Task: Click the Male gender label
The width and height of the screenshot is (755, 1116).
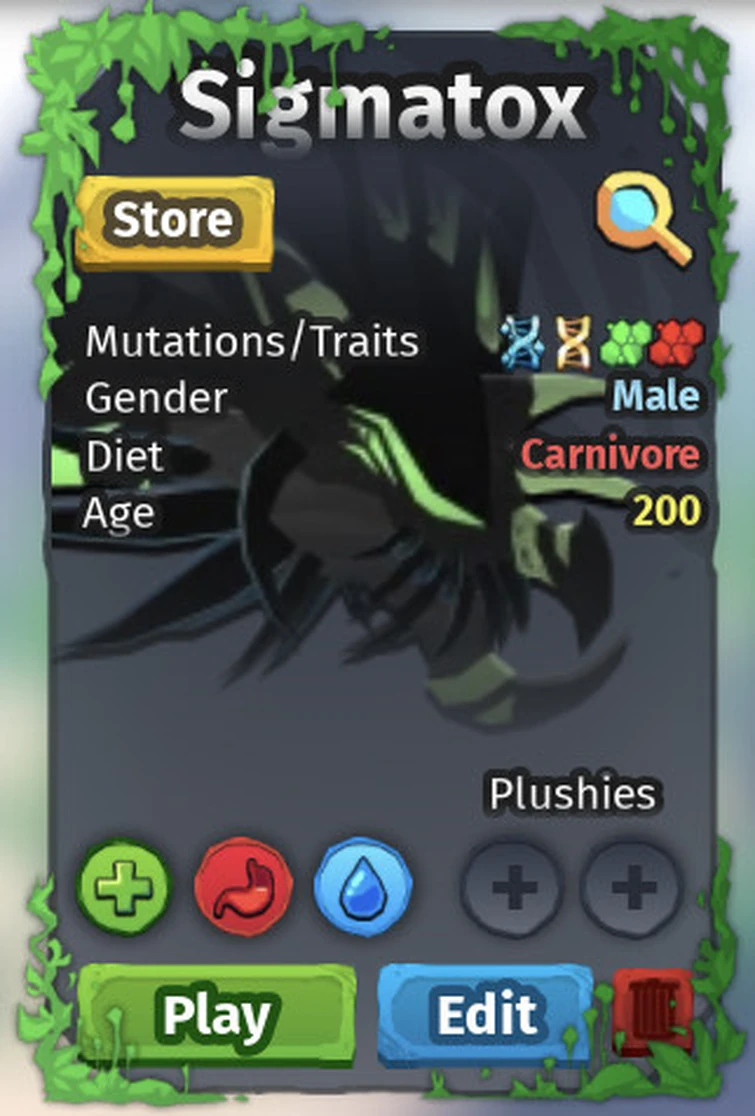Action: 654,395
